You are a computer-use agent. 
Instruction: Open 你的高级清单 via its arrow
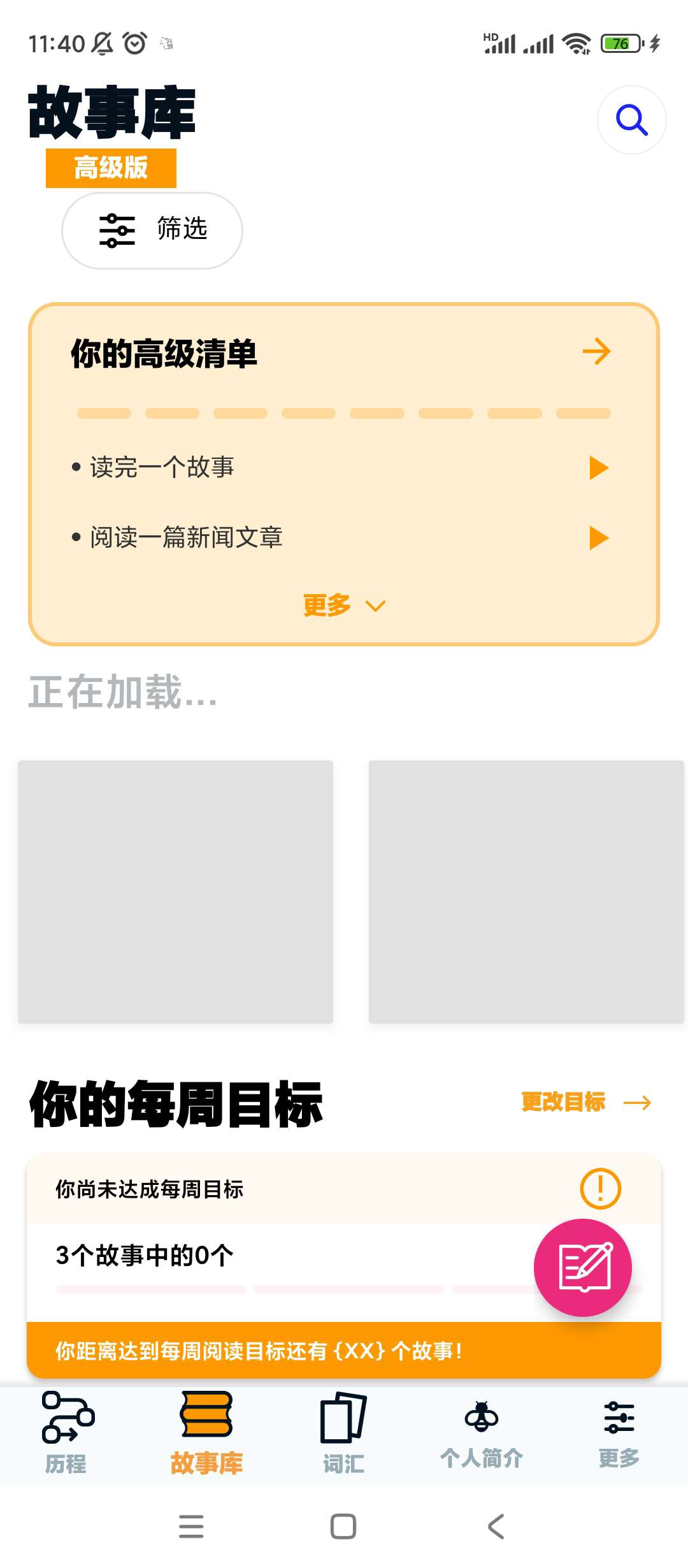coord(596,352)
